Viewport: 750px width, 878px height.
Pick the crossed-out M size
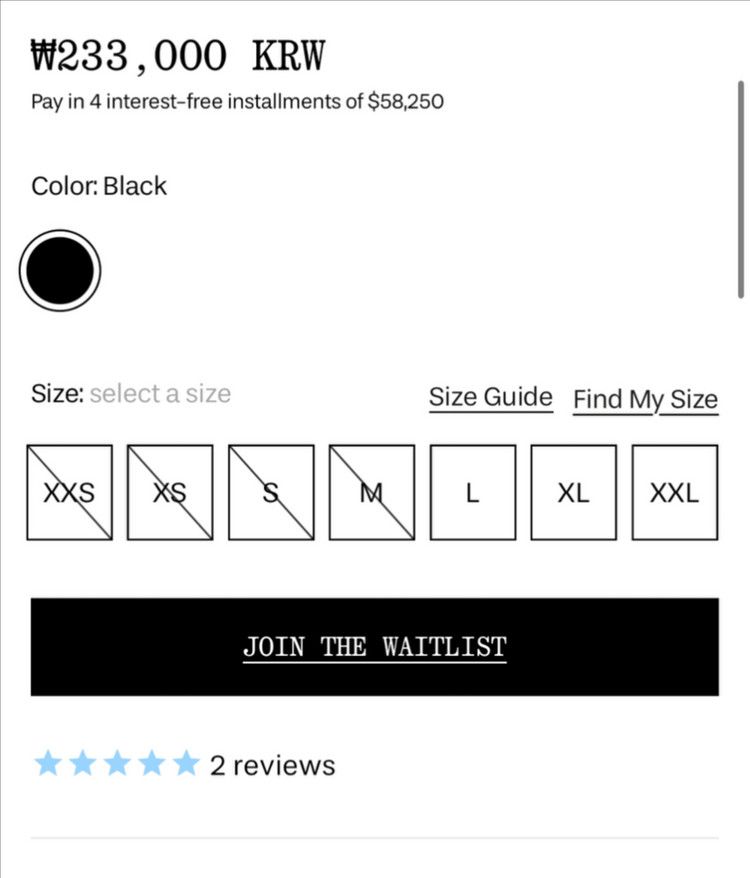pos(371,492)
